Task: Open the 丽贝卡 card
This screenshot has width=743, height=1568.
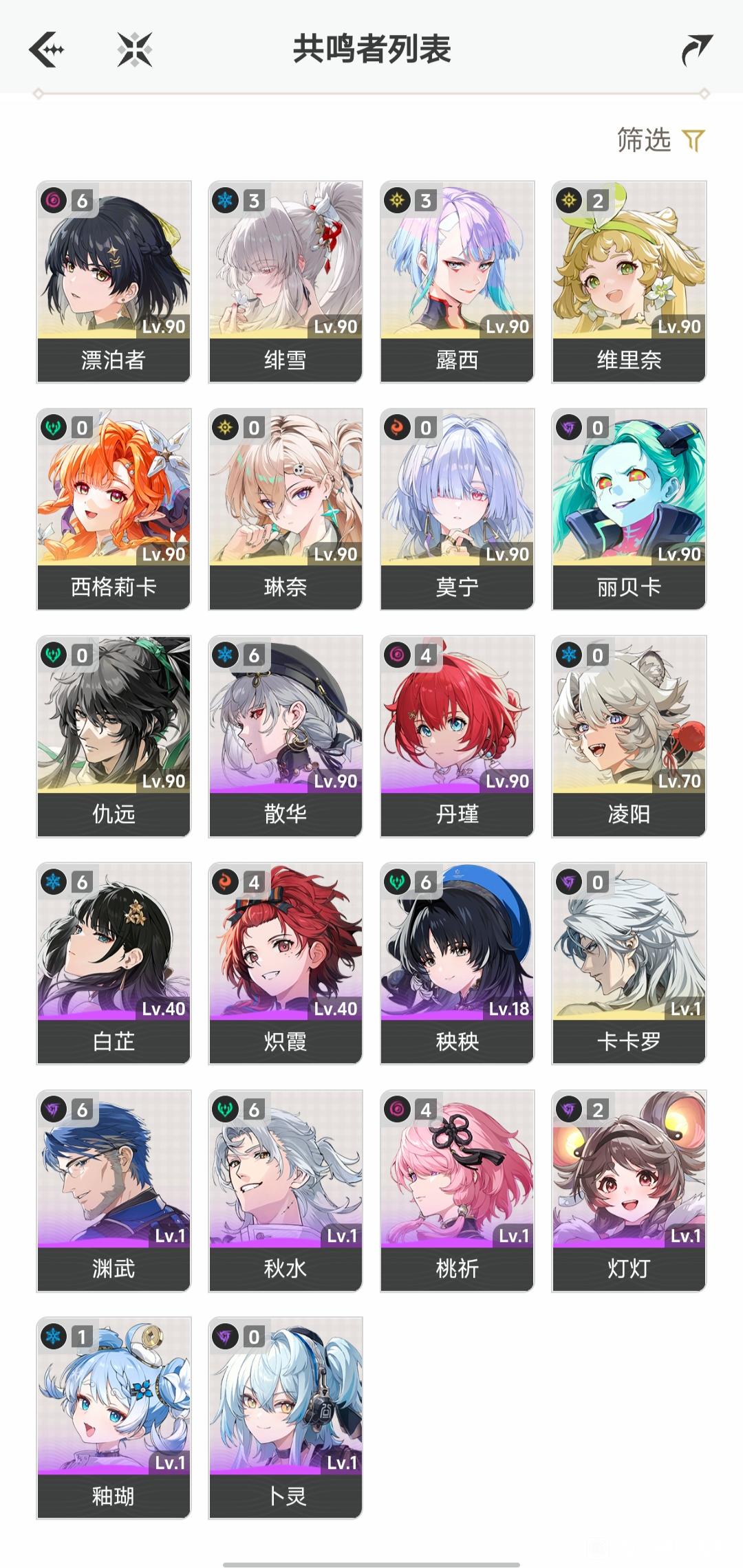Action: pyautogui.click(x=629, y=509)
